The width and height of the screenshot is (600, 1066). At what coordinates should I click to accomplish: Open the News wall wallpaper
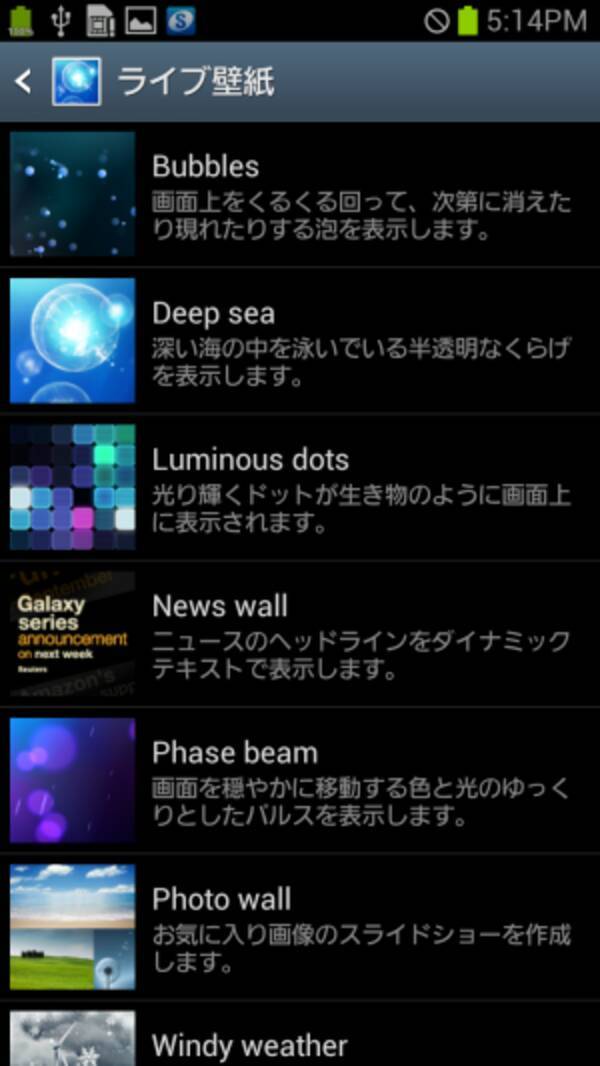300,634
